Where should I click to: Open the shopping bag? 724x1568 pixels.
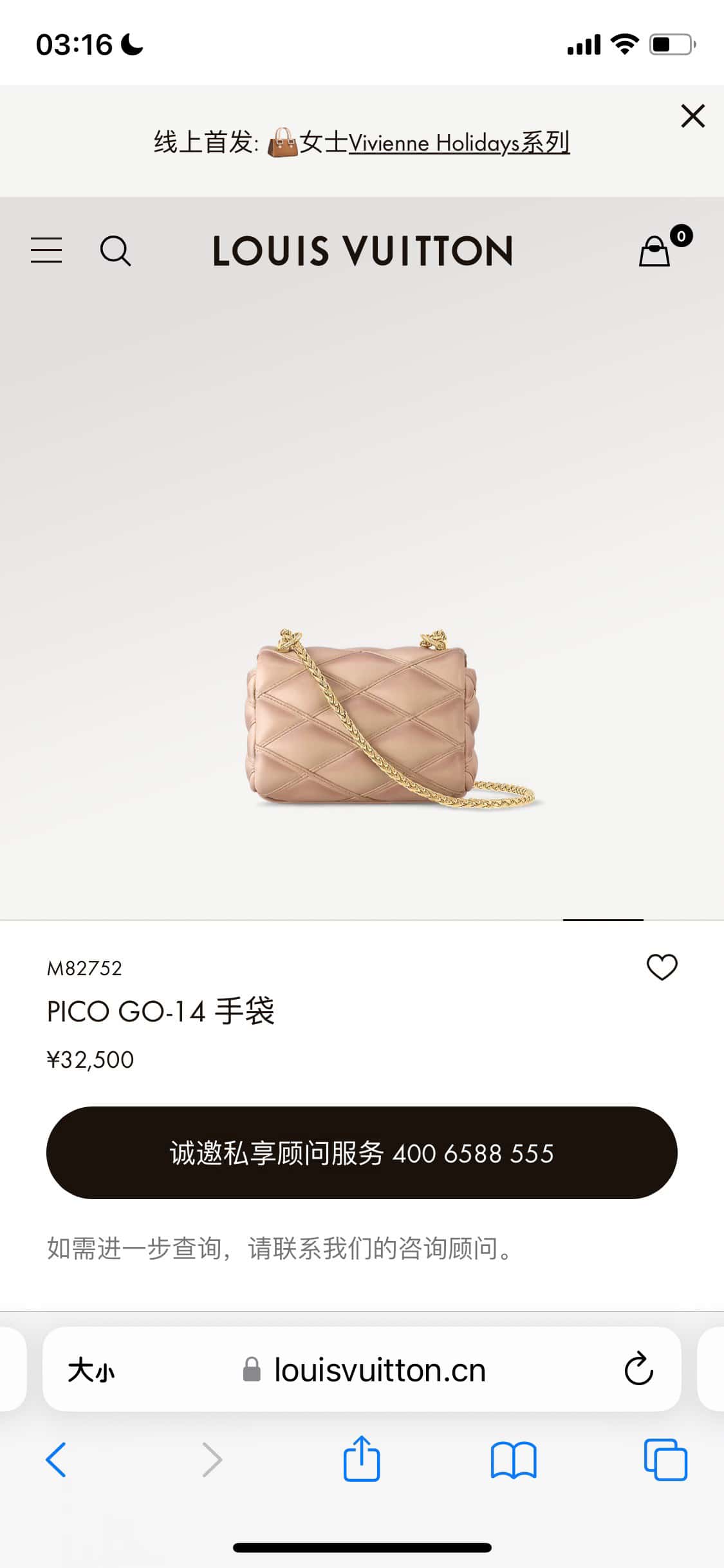click(x=655, y=251)
